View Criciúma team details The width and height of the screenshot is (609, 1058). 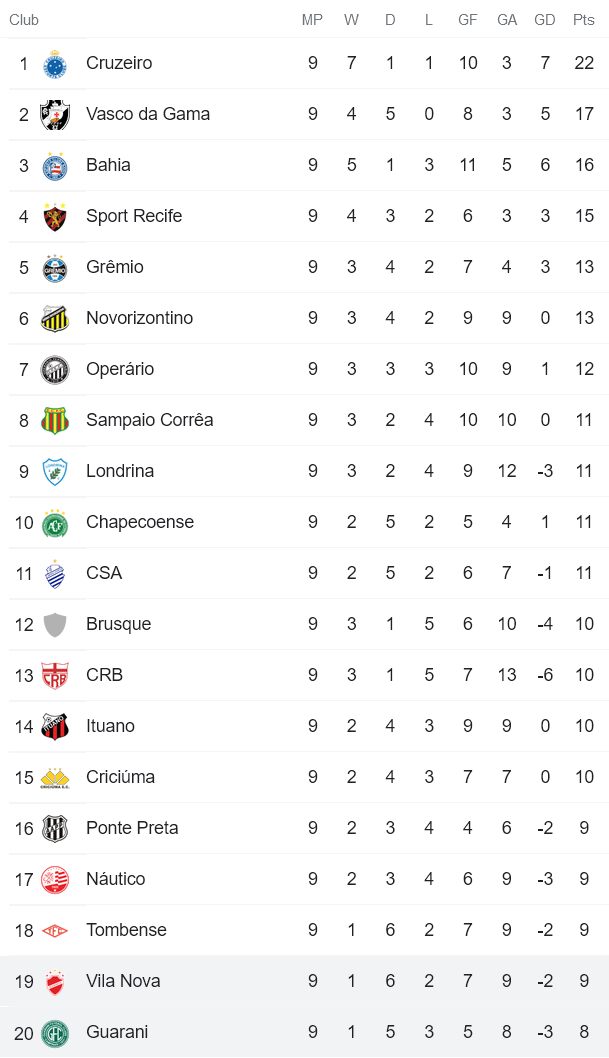[x=120, y=777]
